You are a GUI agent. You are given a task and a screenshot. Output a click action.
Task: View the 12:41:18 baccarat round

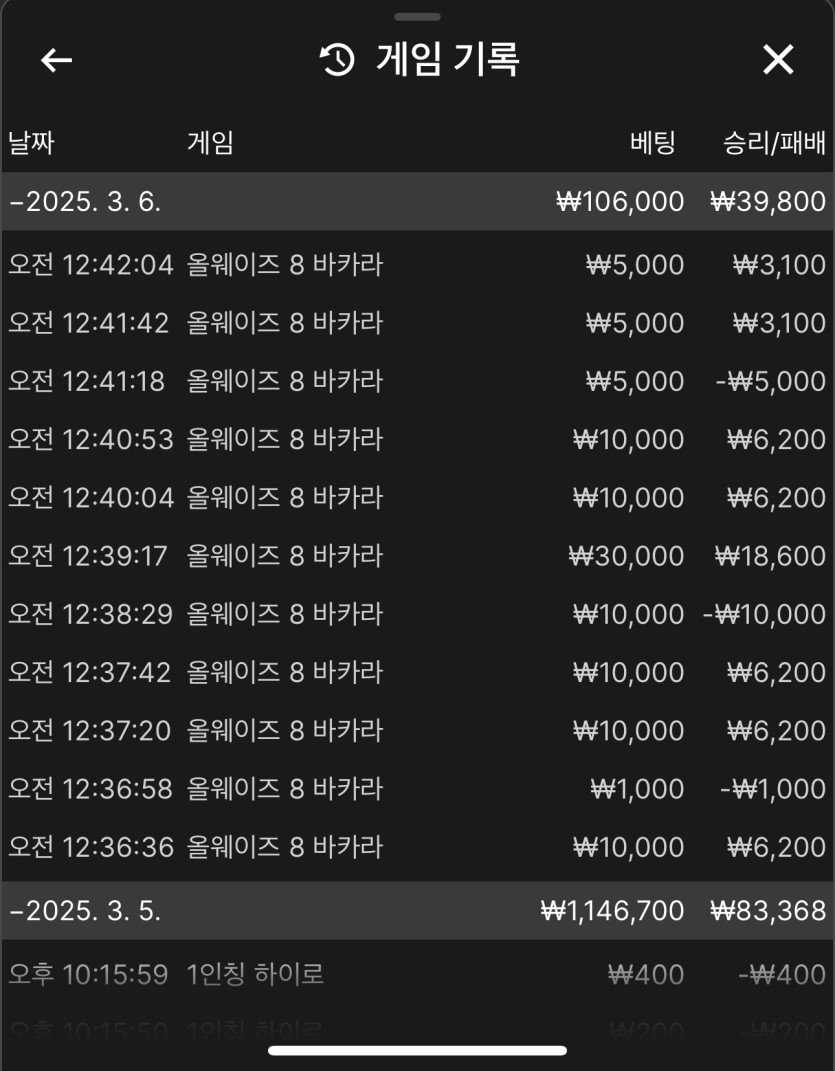(417, 381)
